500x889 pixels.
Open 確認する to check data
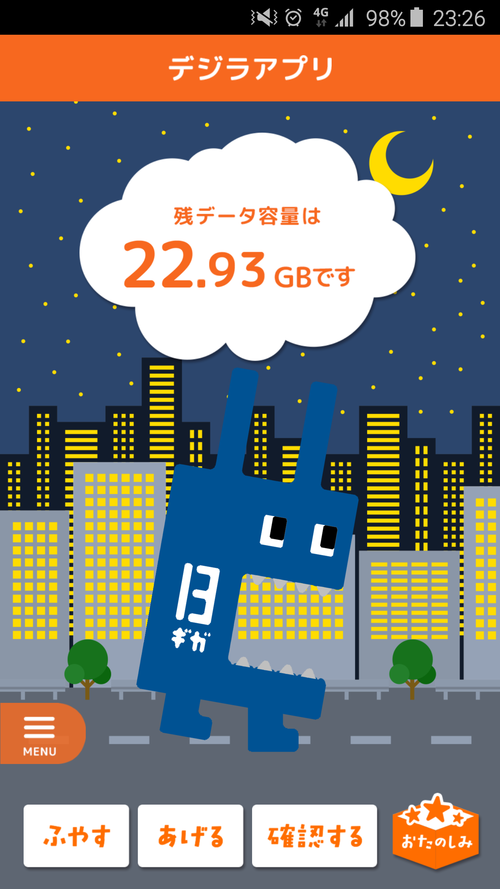coord(315,836)
